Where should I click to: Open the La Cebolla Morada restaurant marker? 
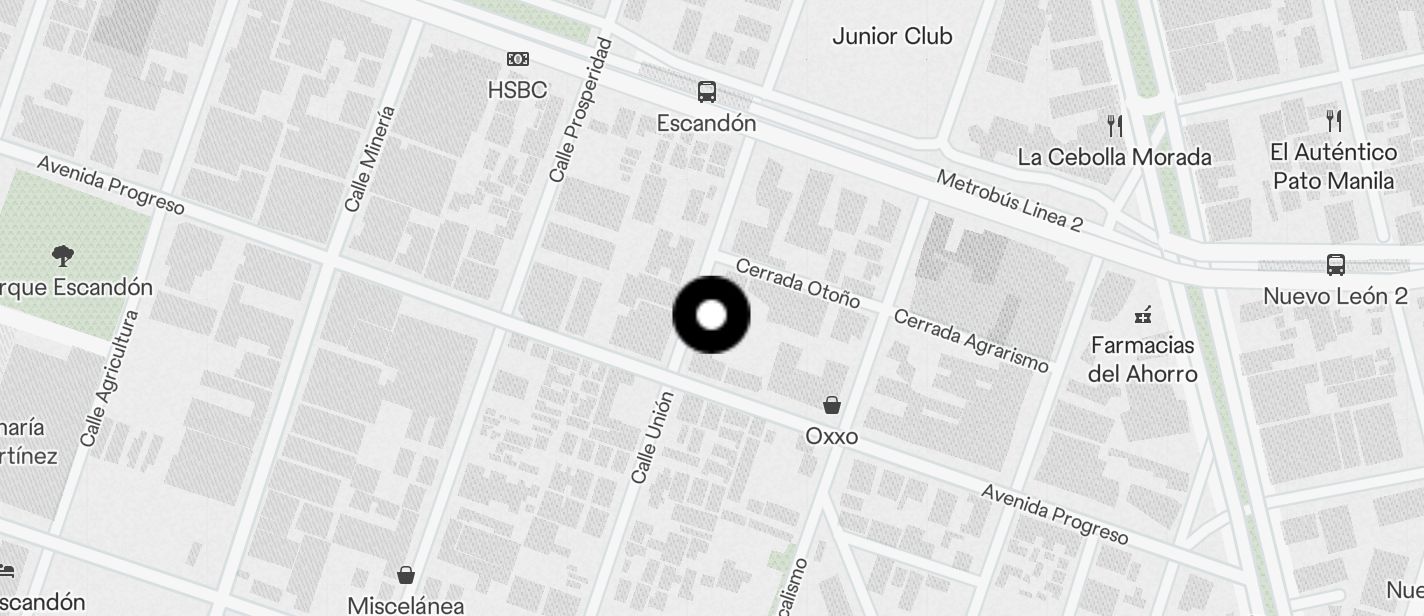1115,126
